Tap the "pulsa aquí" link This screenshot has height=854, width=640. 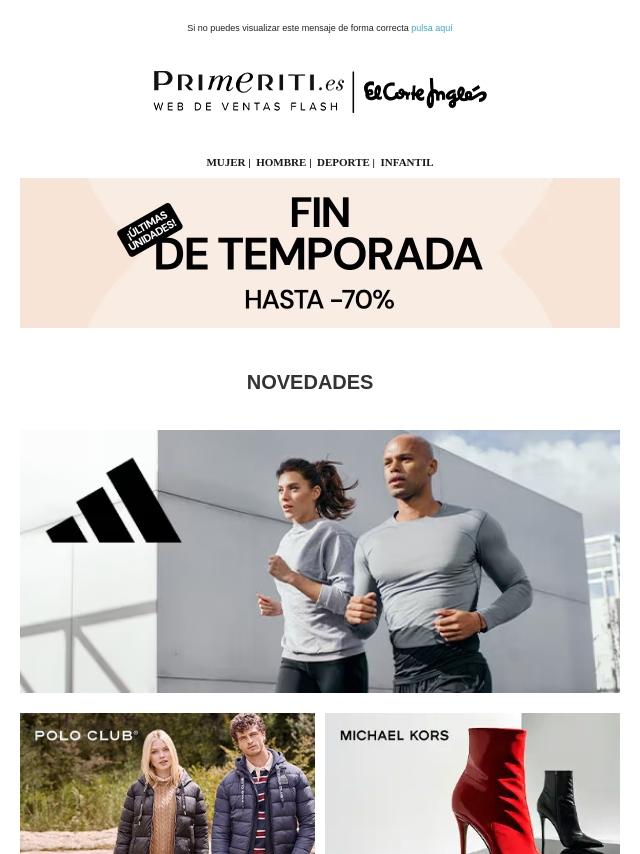(x=431, y=28)
